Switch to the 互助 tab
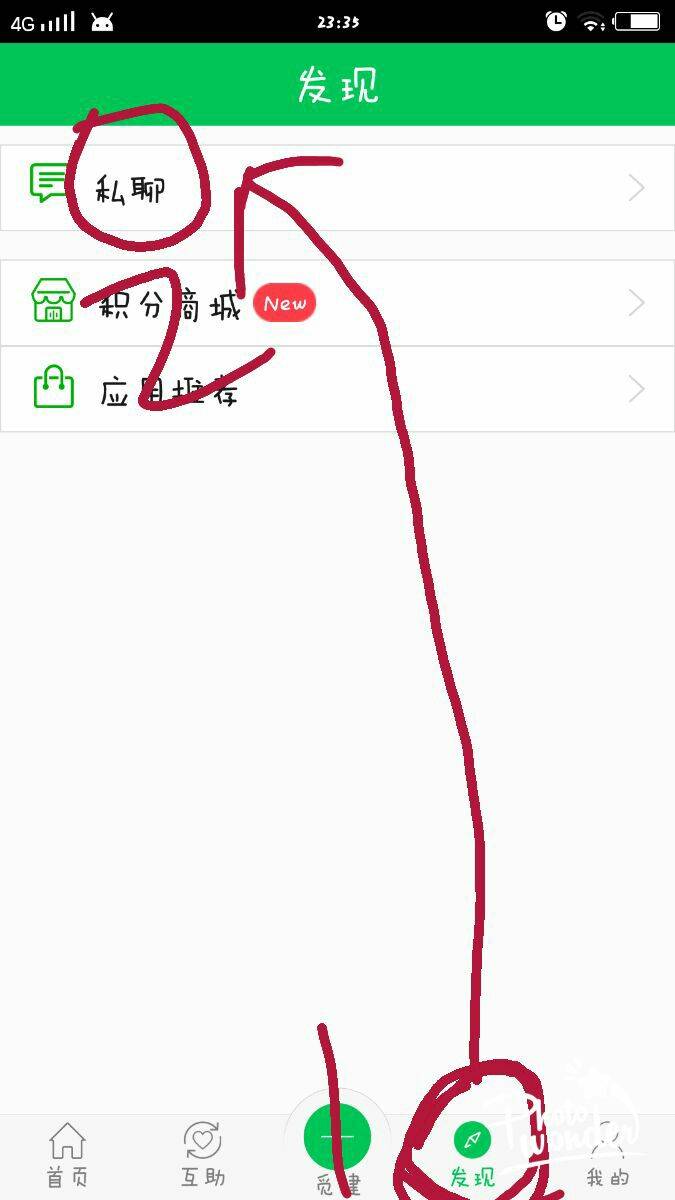This screenshot has height=1200, width=675. (202, 1153)
